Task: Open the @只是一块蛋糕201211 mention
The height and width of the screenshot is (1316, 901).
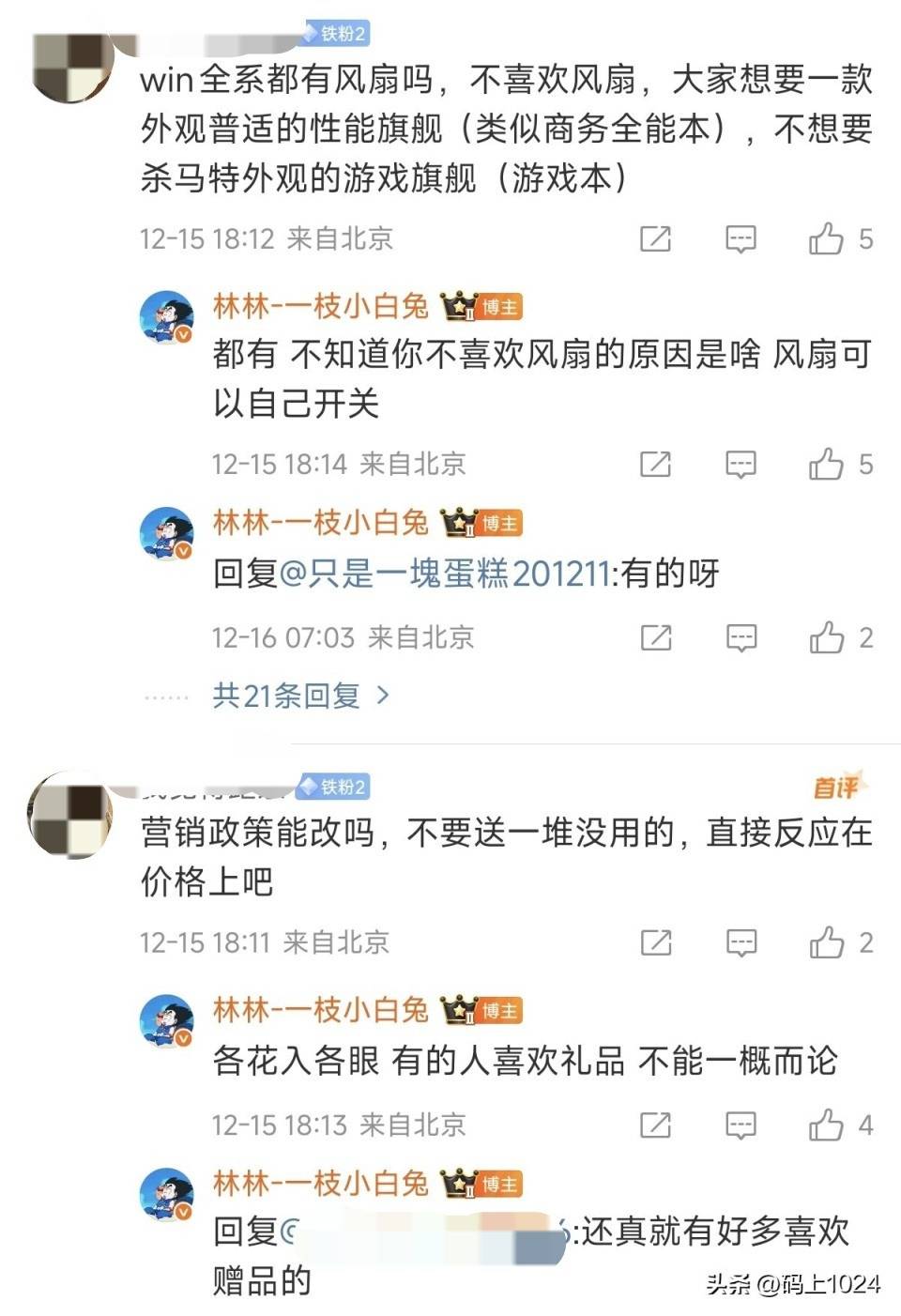Action: point(445,573)
